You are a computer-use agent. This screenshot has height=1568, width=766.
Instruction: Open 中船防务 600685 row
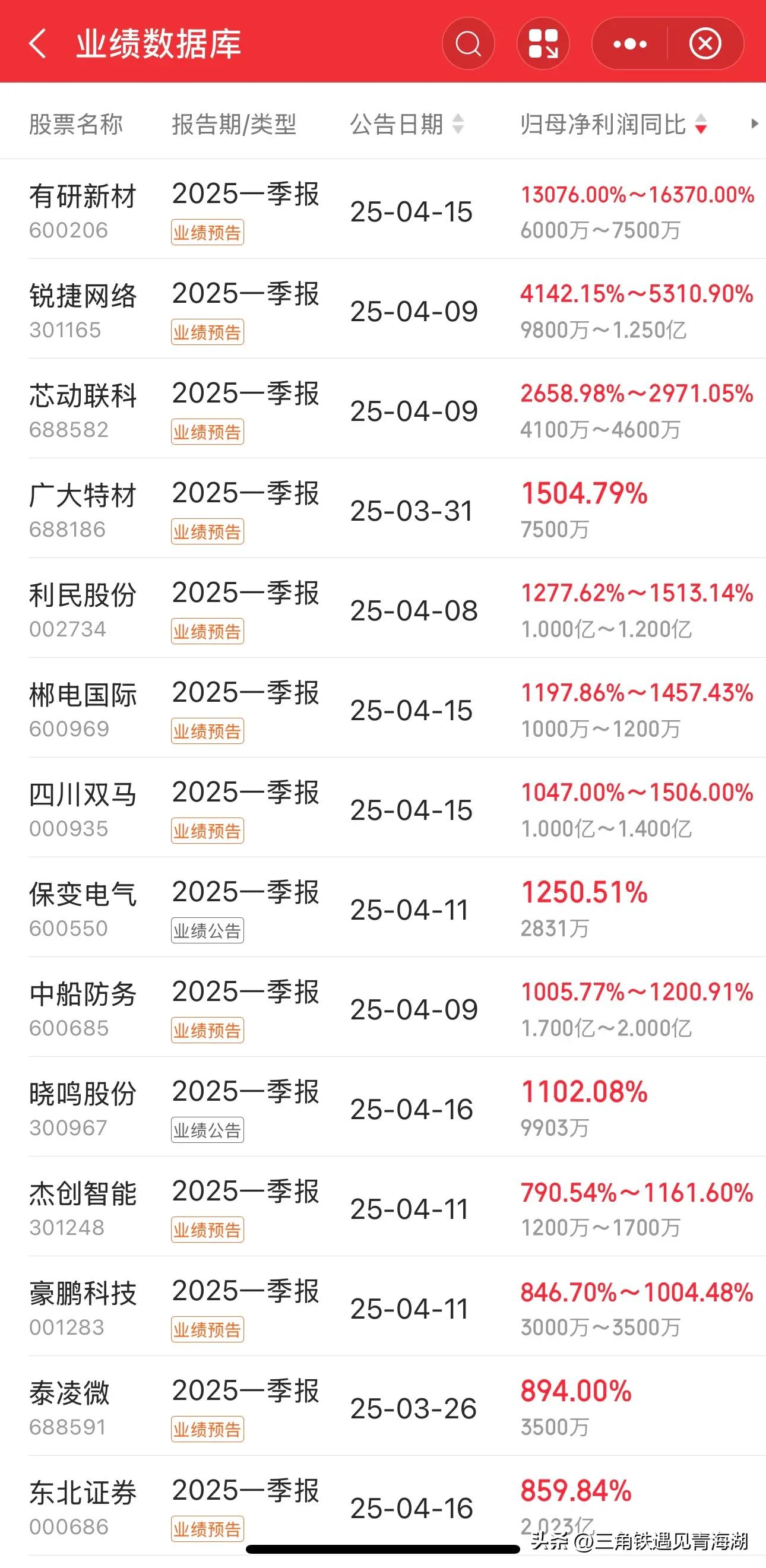coord(383,1008)
